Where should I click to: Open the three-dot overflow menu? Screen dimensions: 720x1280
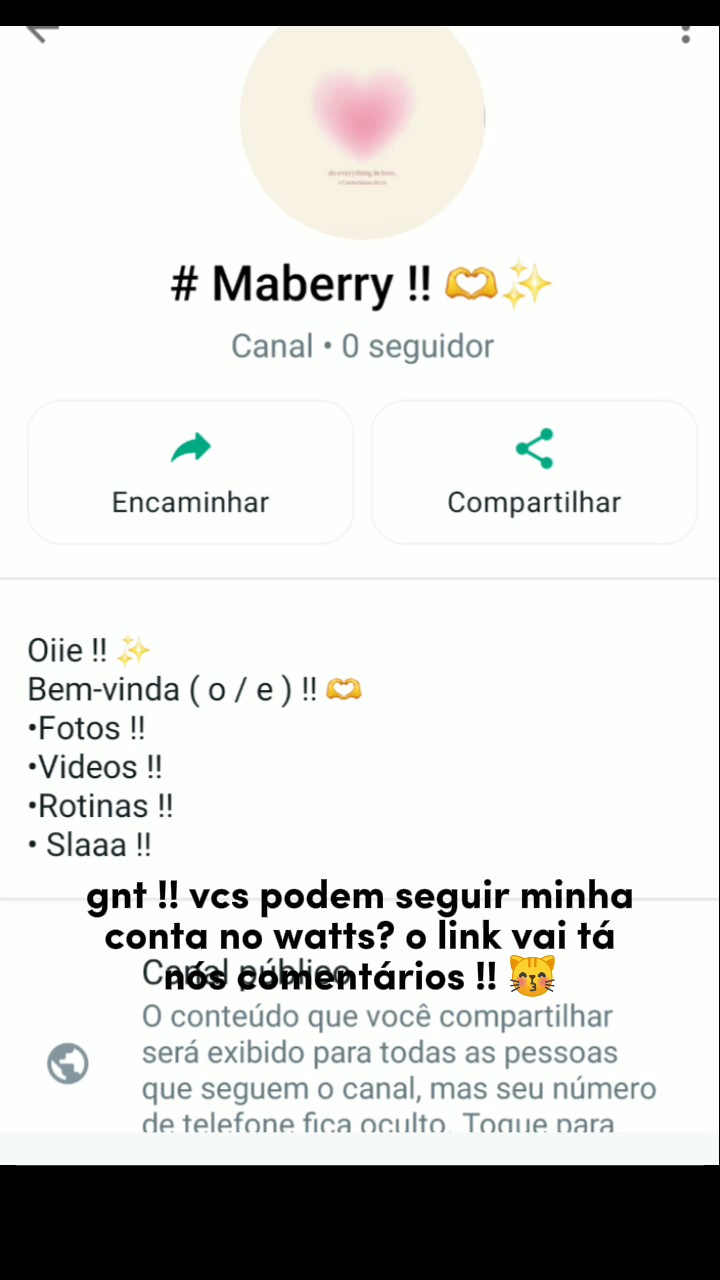pyautogui.click(x=685, y=30)
